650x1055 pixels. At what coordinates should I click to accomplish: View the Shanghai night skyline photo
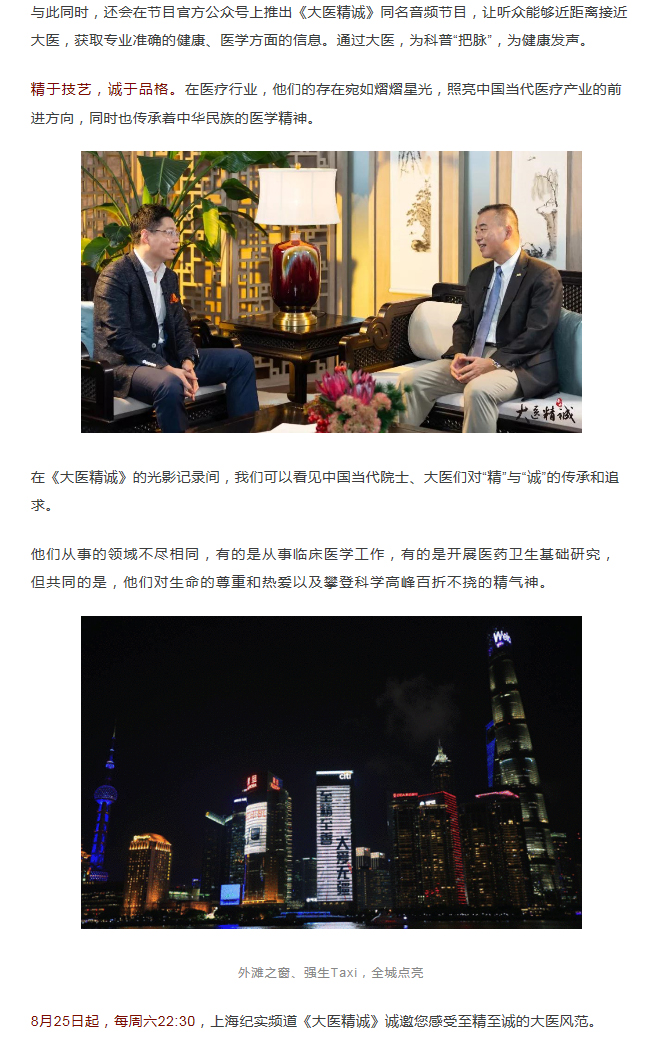pos(331,772)
